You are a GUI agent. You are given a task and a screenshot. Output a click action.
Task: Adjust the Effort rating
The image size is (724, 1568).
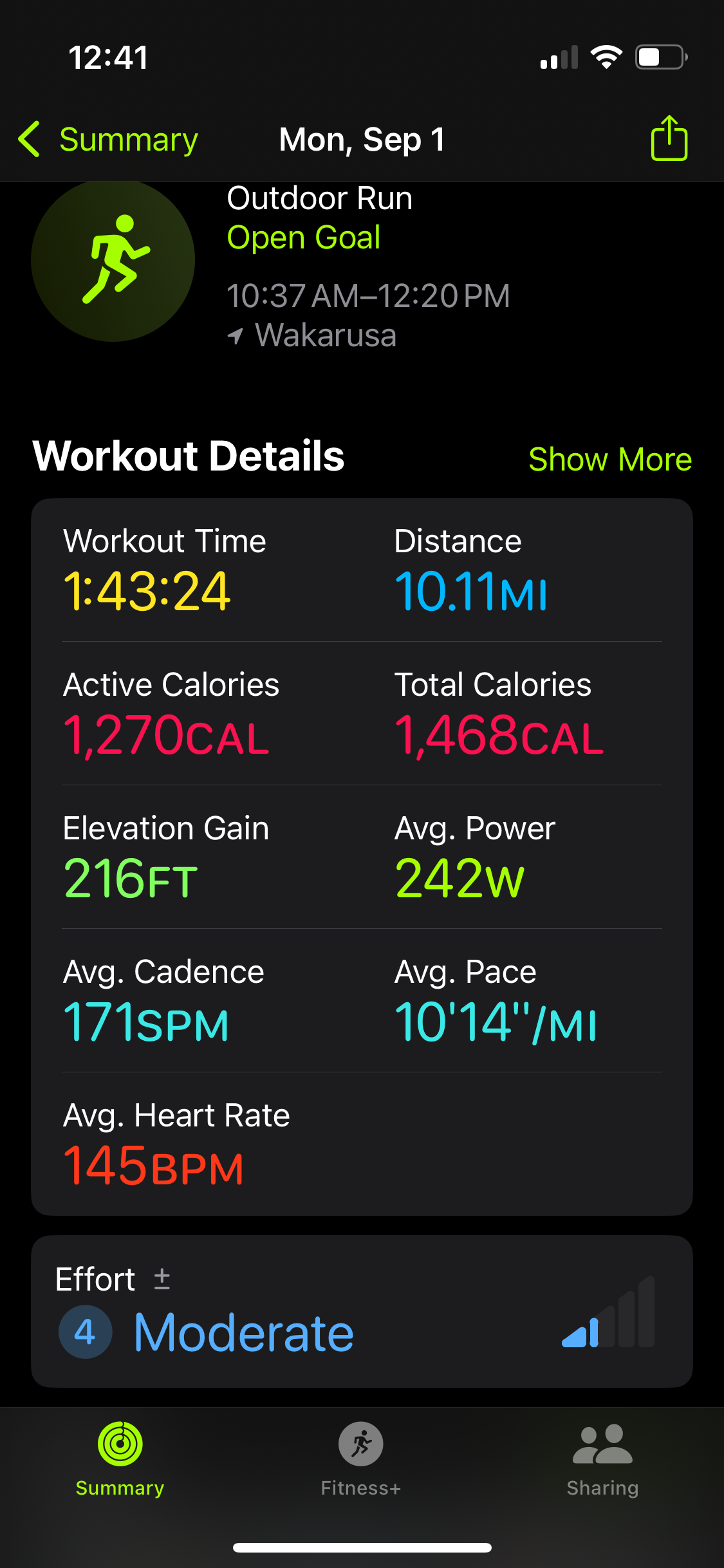pyautogui.click(x=362, y=1311)
